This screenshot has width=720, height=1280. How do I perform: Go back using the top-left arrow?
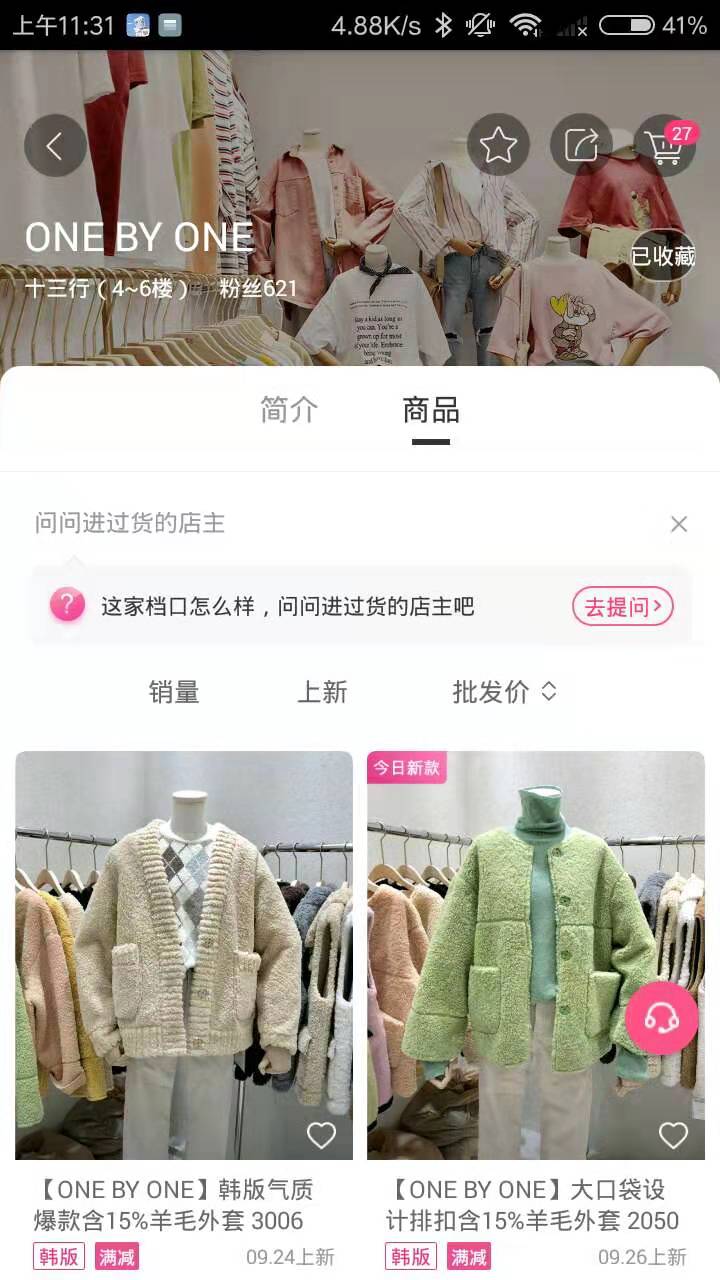[55, 146]
